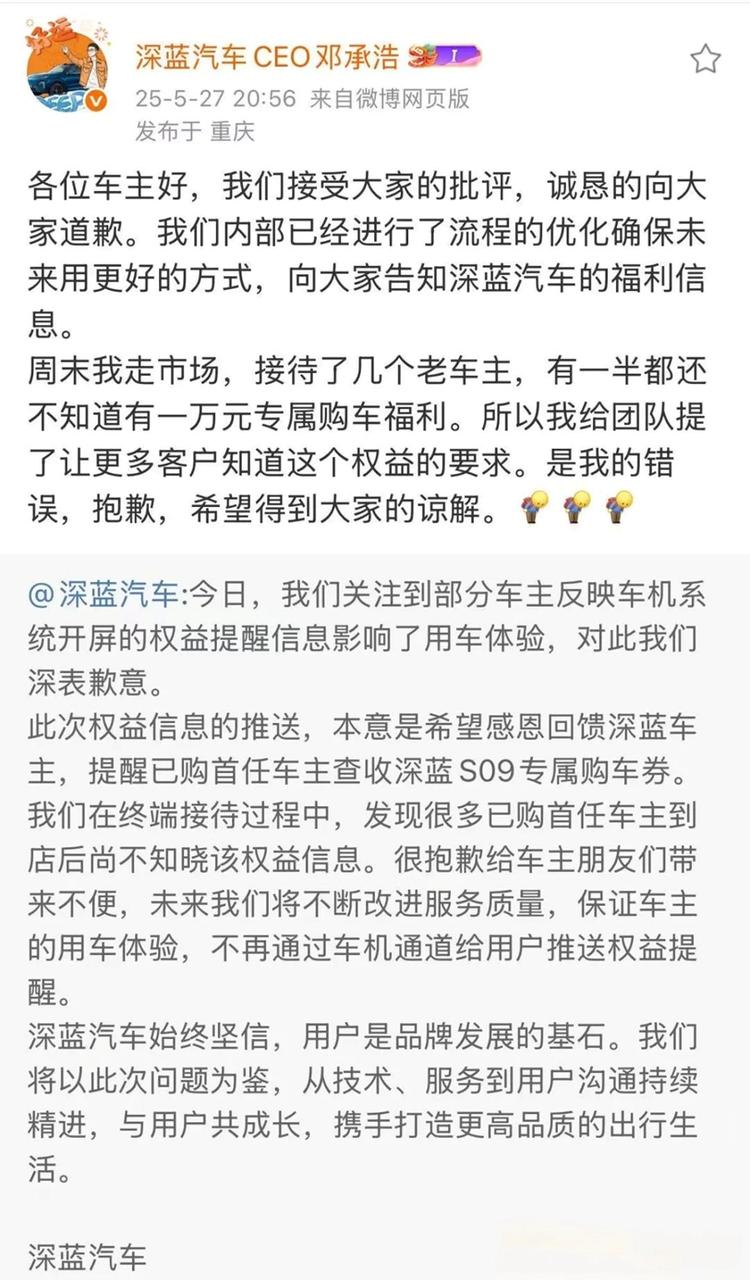Favorite this post with the star icon
750x1280 pixels.
pos(705,59)
